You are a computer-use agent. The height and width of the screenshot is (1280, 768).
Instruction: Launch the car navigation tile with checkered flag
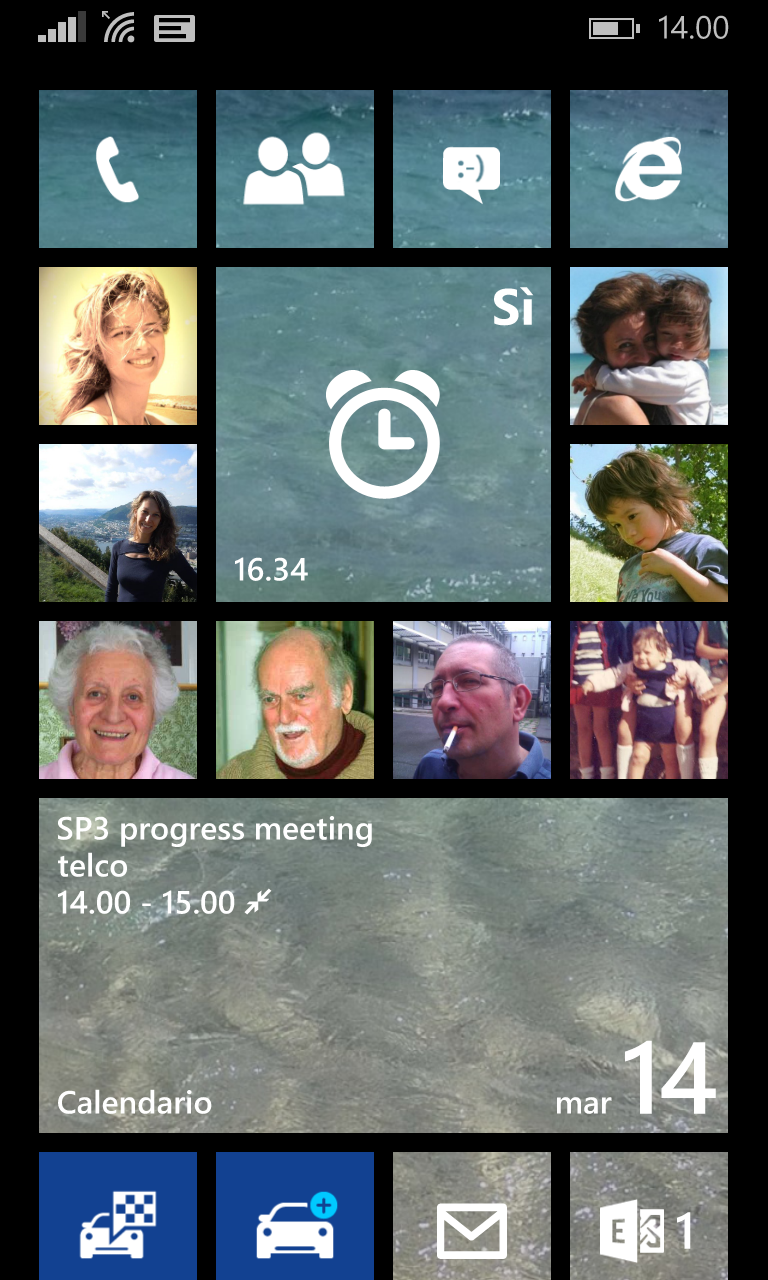click(118, 1216)
